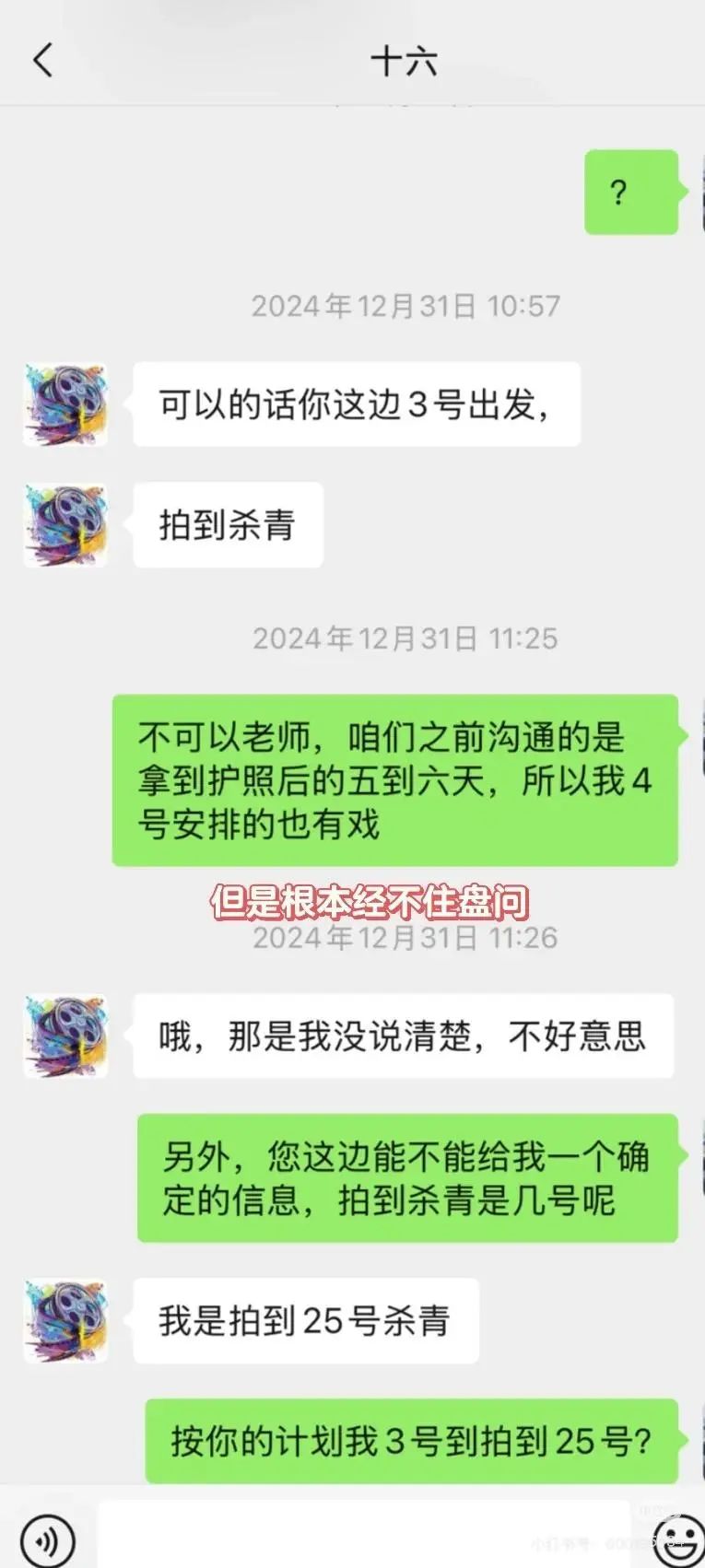
Task: Switch to voice message input
Action: pyautogui.click(x=47, y=1539)
